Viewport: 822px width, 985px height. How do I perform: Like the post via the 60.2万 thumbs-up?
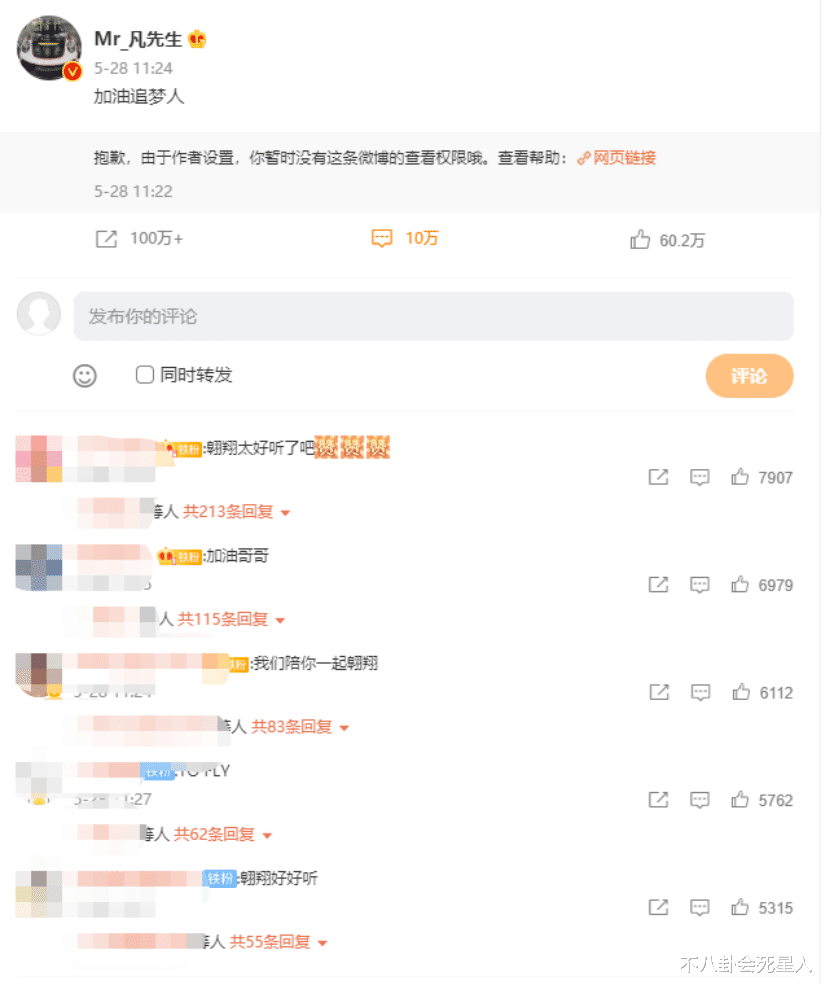[x=641, y=238]
